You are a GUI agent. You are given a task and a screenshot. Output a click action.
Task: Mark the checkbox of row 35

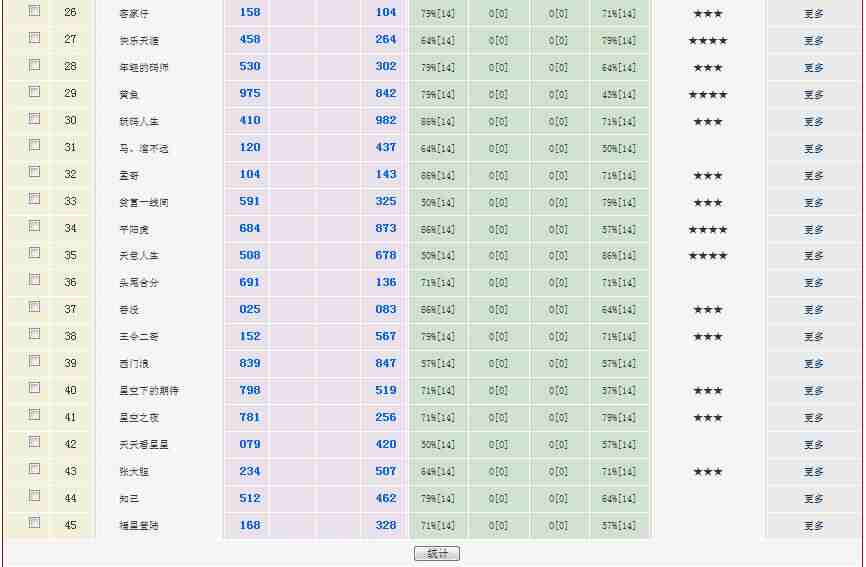(x=34, y=253)
